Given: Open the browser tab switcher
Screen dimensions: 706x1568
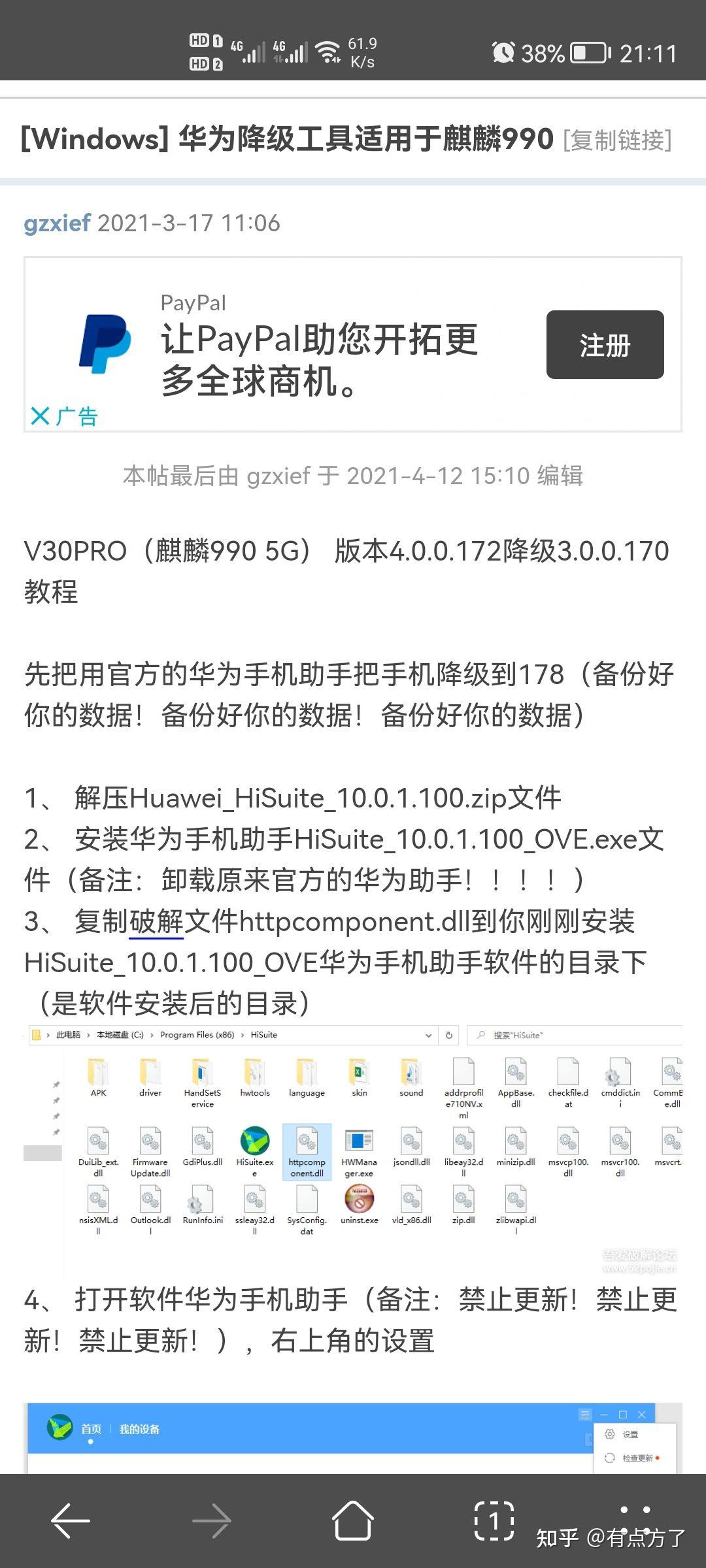Looking at the screenshot, I should pyautogui.click(x=494, y=1521).
